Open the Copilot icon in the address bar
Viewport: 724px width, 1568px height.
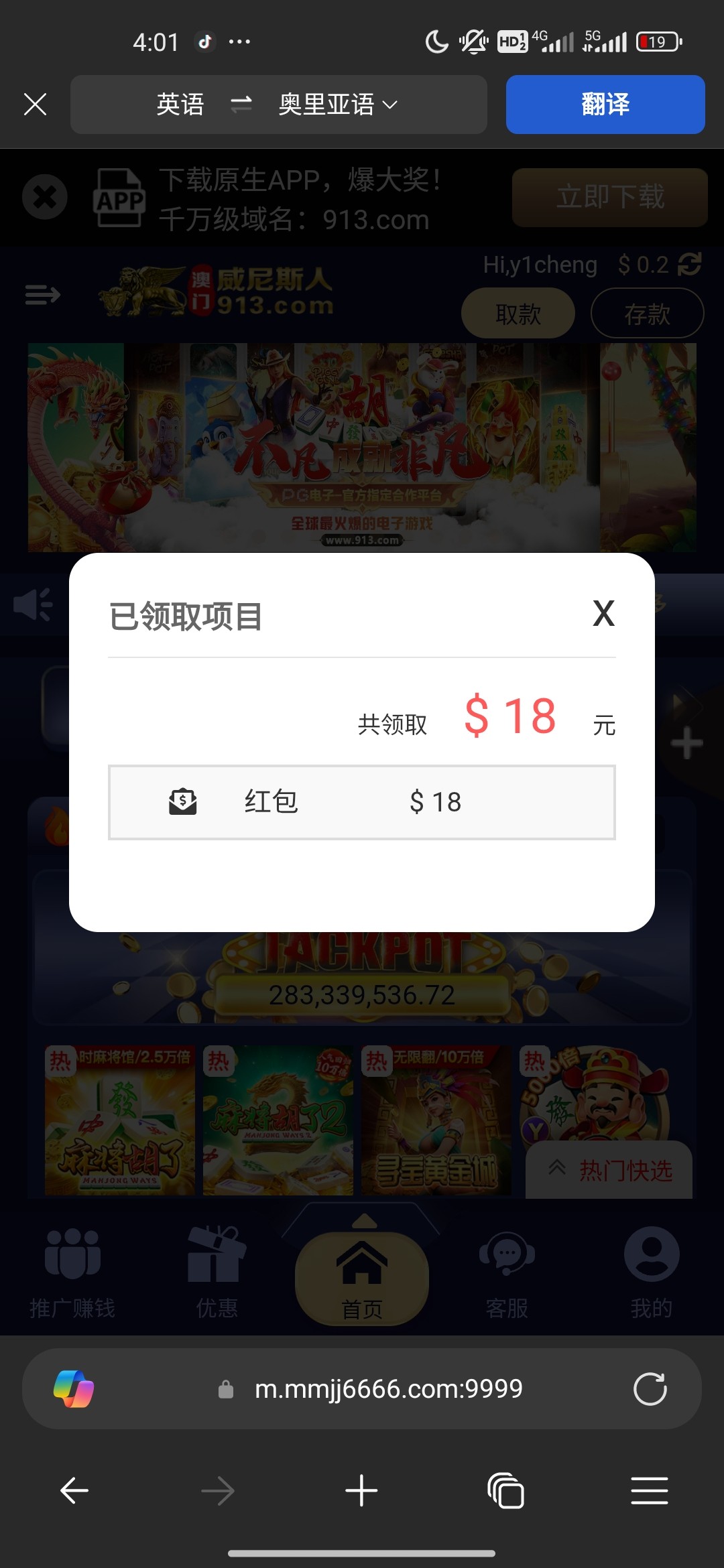click(x=74, y=1389)
